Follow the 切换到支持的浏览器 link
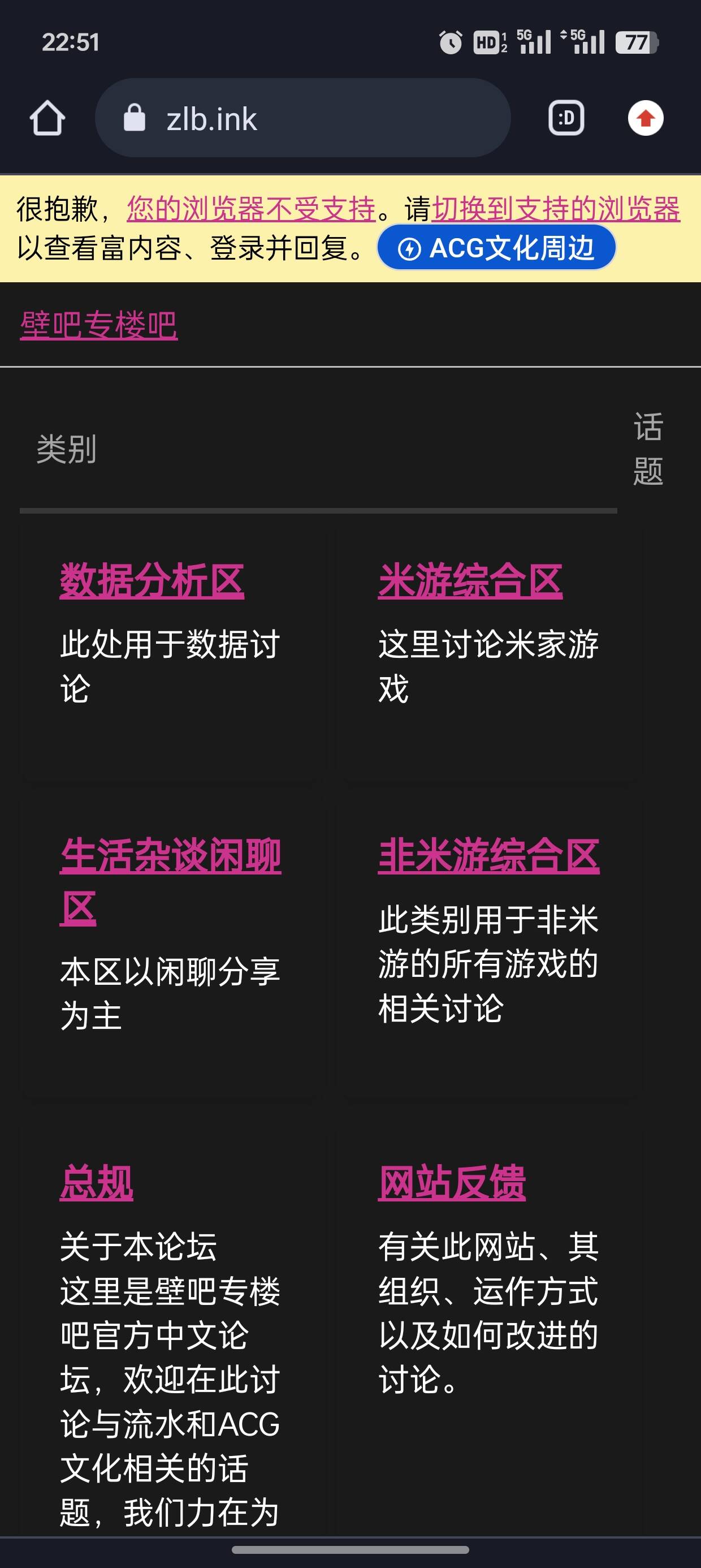 pyautogui.click(x=555, y=209)
